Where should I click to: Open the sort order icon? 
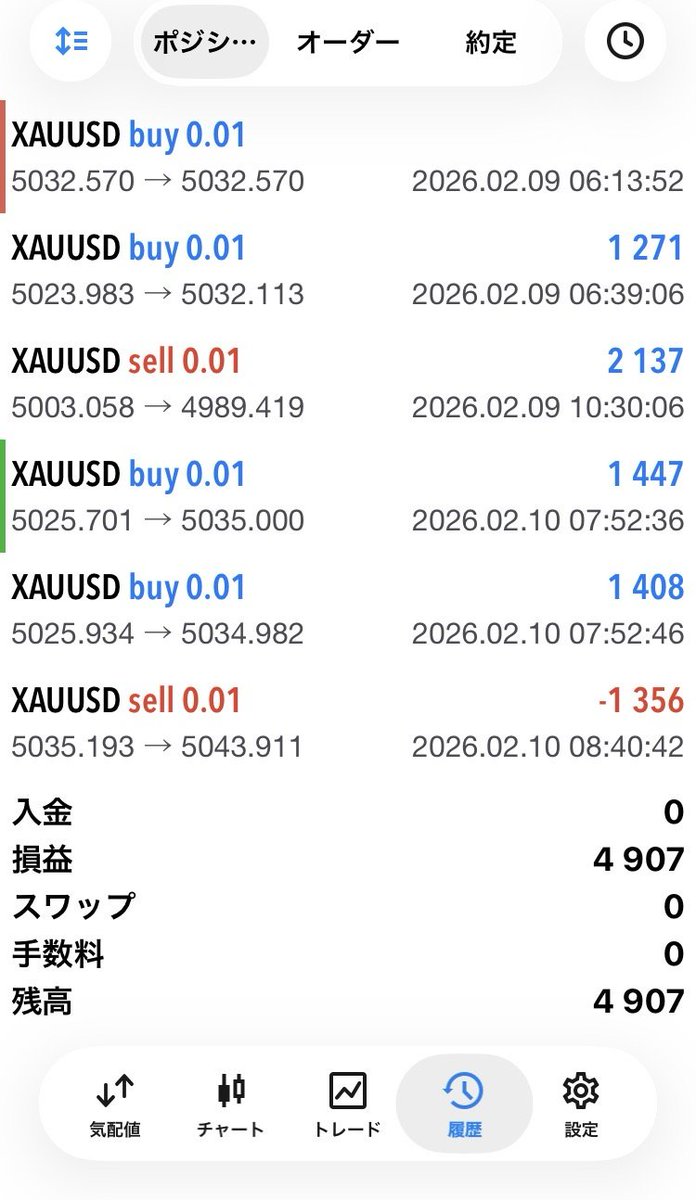[70, 42]
